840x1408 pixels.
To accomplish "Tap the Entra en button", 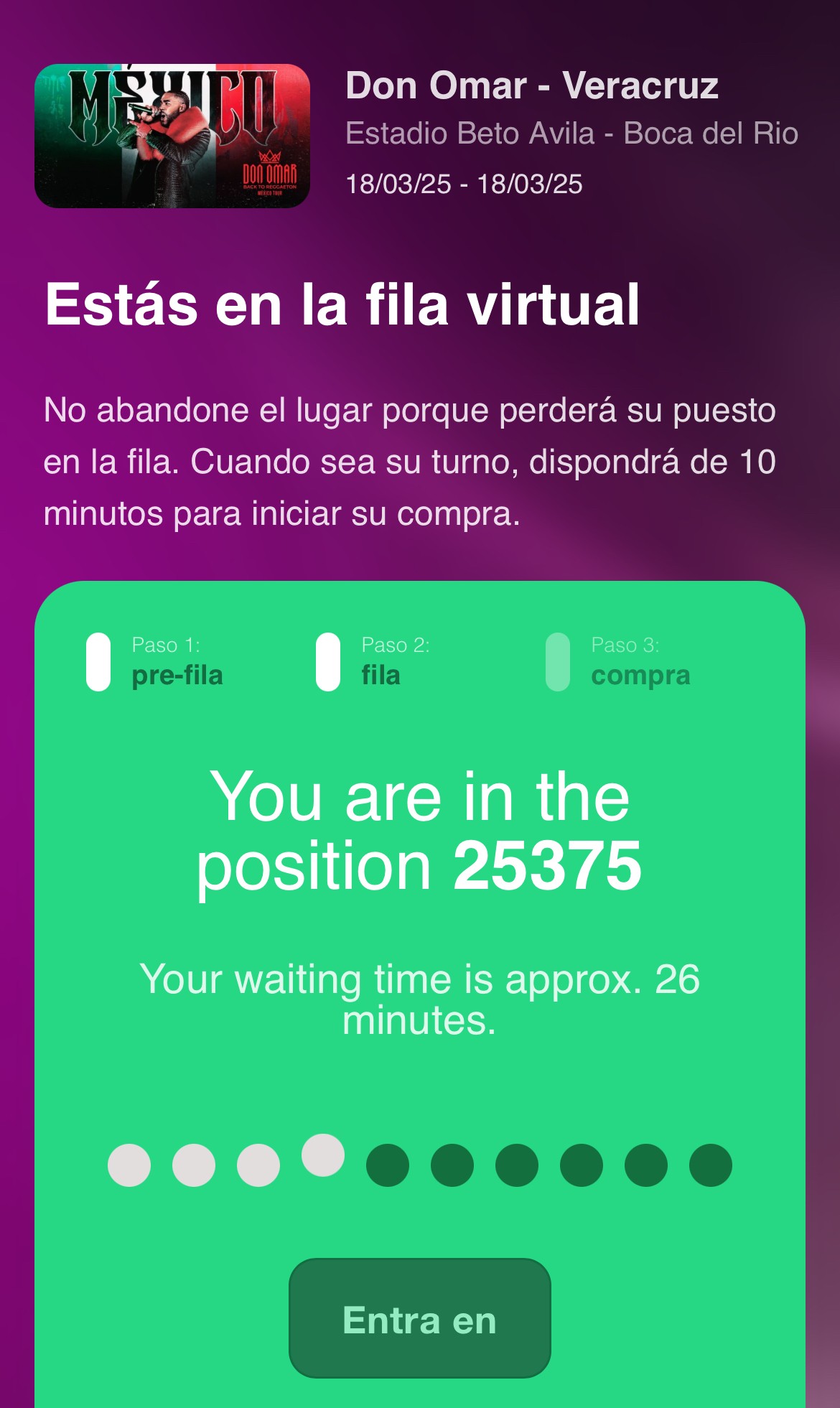I will coord(419,1318).
